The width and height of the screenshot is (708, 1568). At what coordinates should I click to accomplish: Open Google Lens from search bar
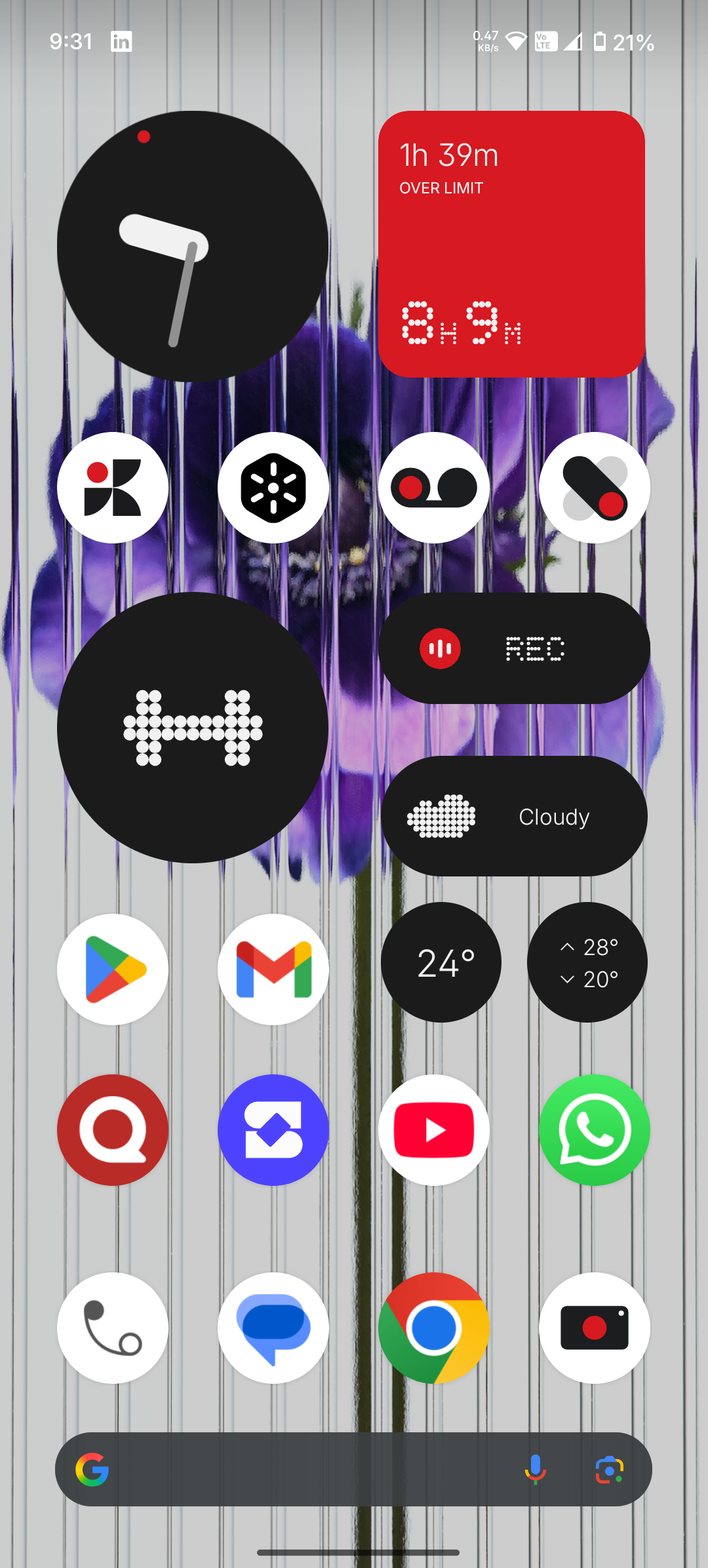609,1469
